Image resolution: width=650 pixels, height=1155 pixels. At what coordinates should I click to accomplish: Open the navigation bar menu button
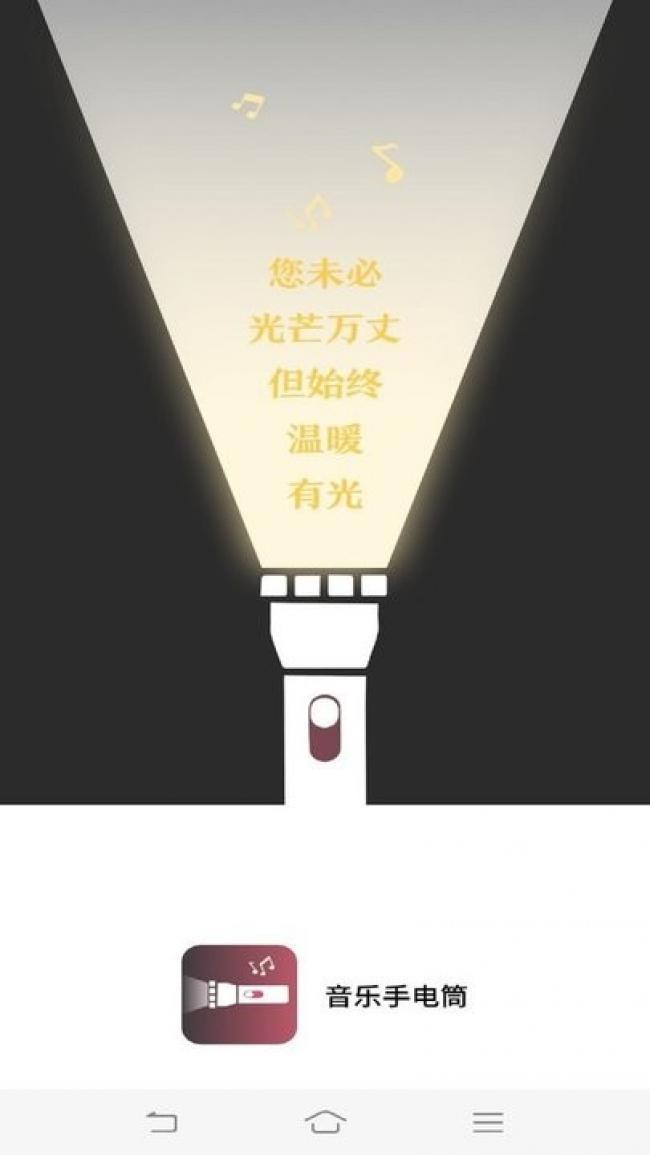488,1122
